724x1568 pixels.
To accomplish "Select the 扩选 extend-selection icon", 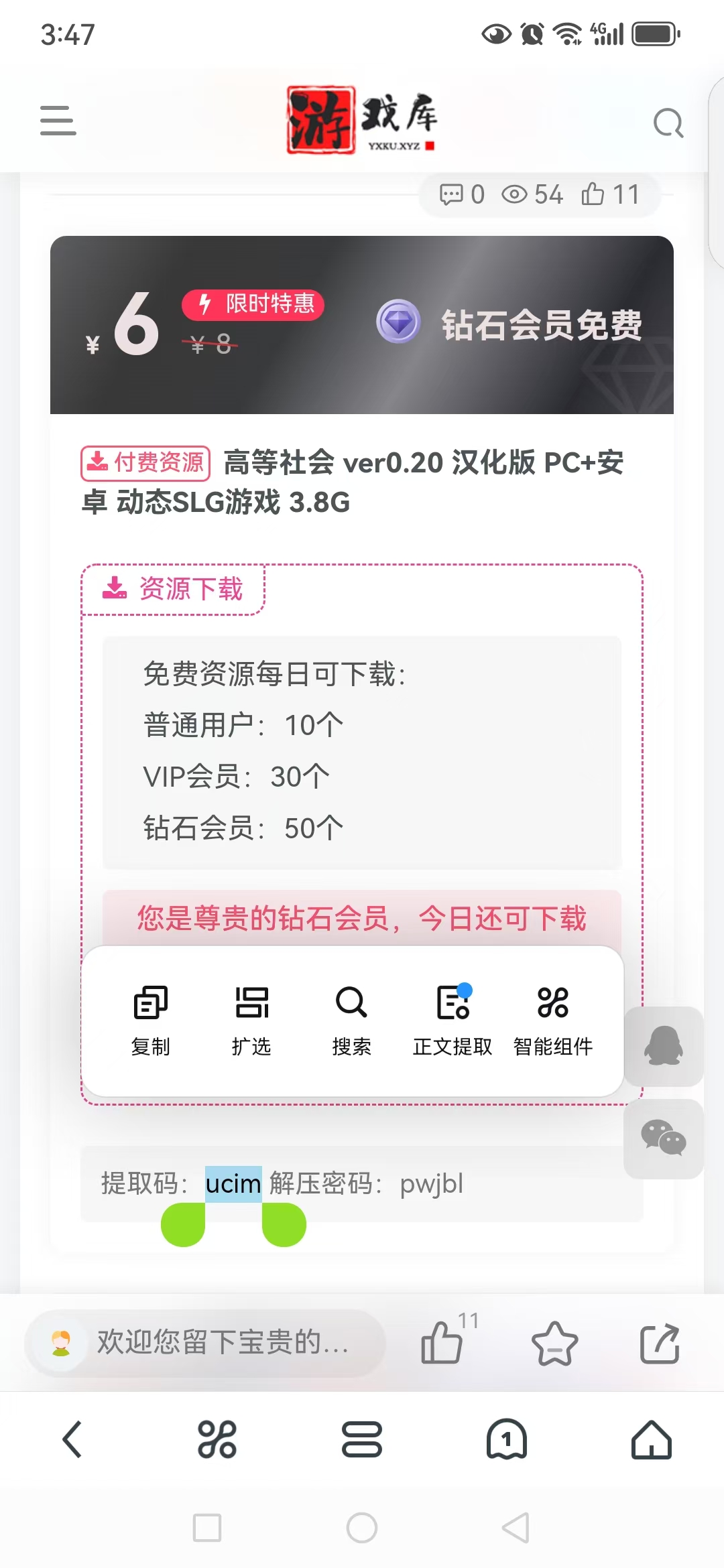I will [x=251, y=1004].
